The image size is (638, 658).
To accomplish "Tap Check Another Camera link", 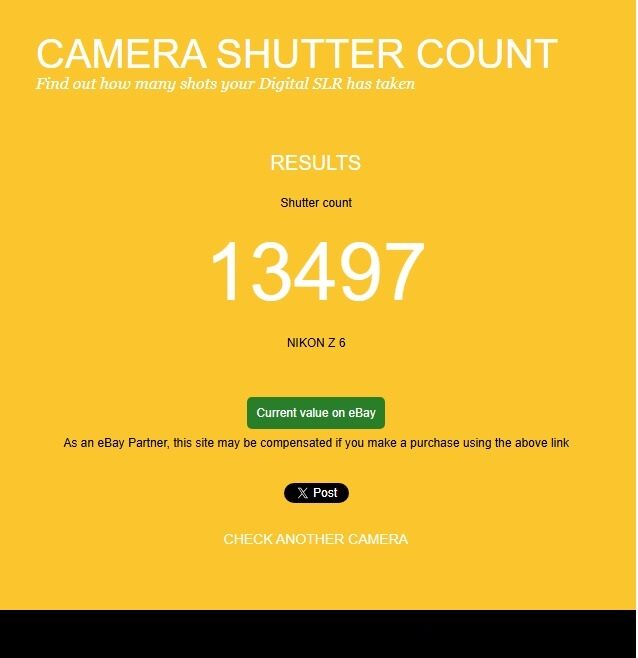I will (316, 539).
